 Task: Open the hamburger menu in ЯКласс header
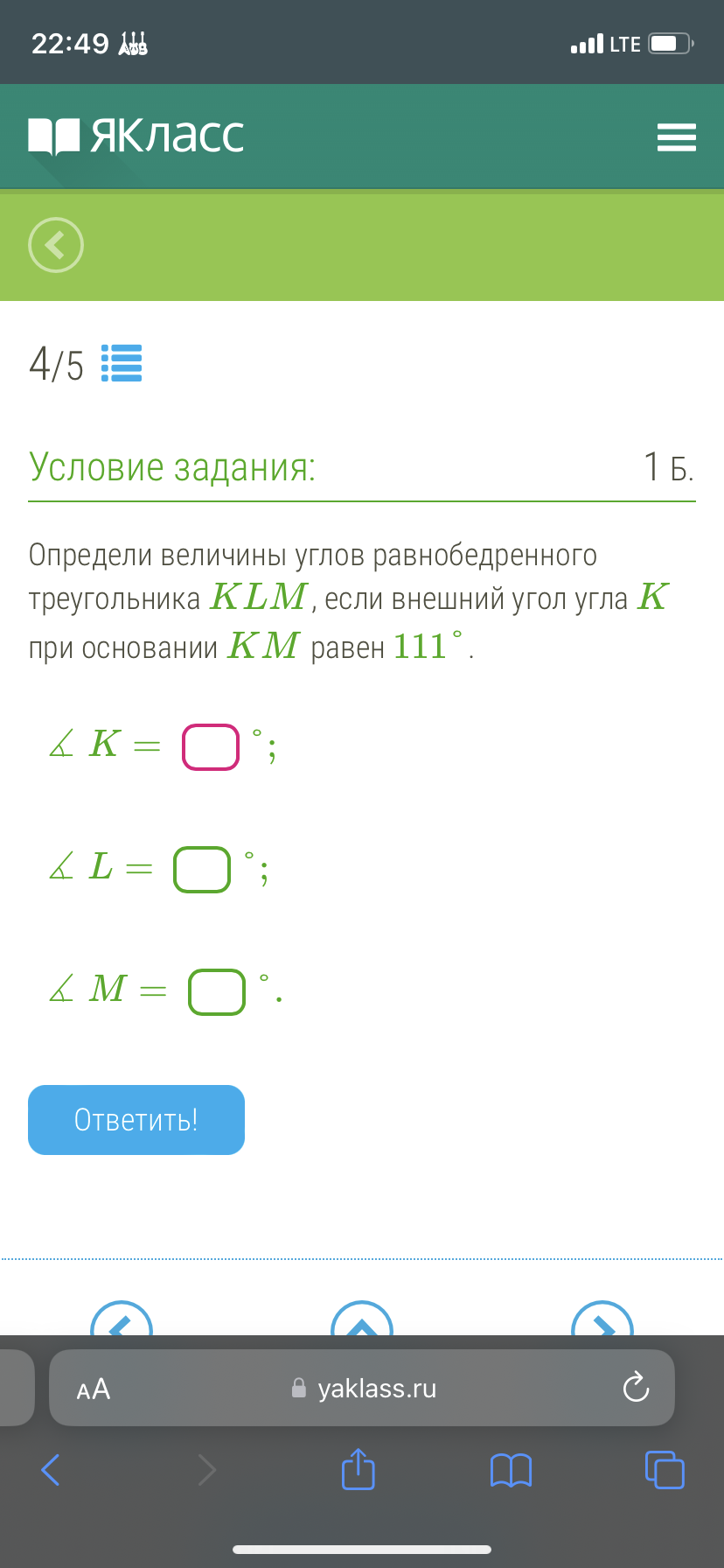click(x=676, y=137)
